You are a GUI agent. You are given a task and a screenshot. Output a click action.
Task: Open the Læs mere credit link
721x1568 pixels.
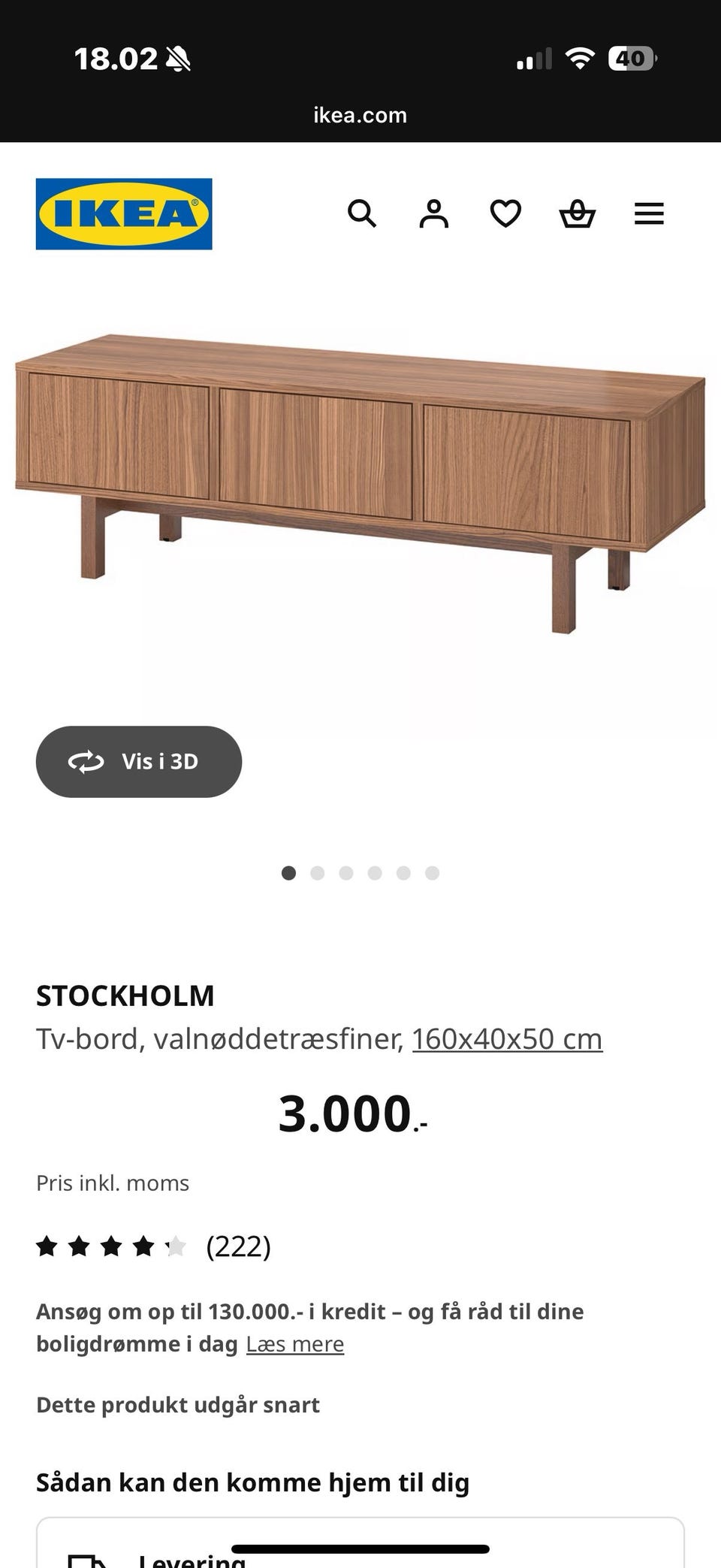coord(295,1343)
